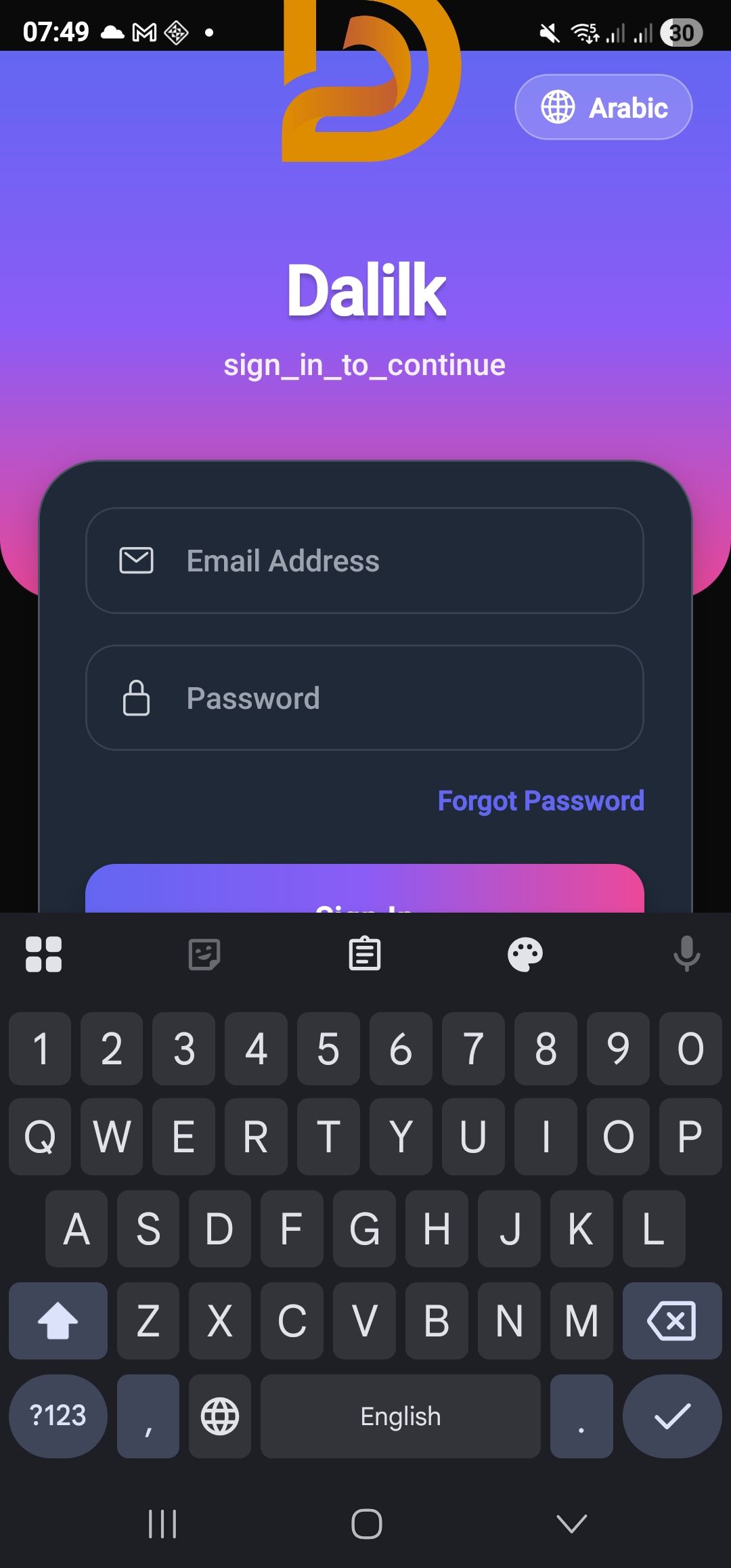Switch language to Arabic
Image resolution: width=731 pixels, height=1568 pixels.
(603, 107)
